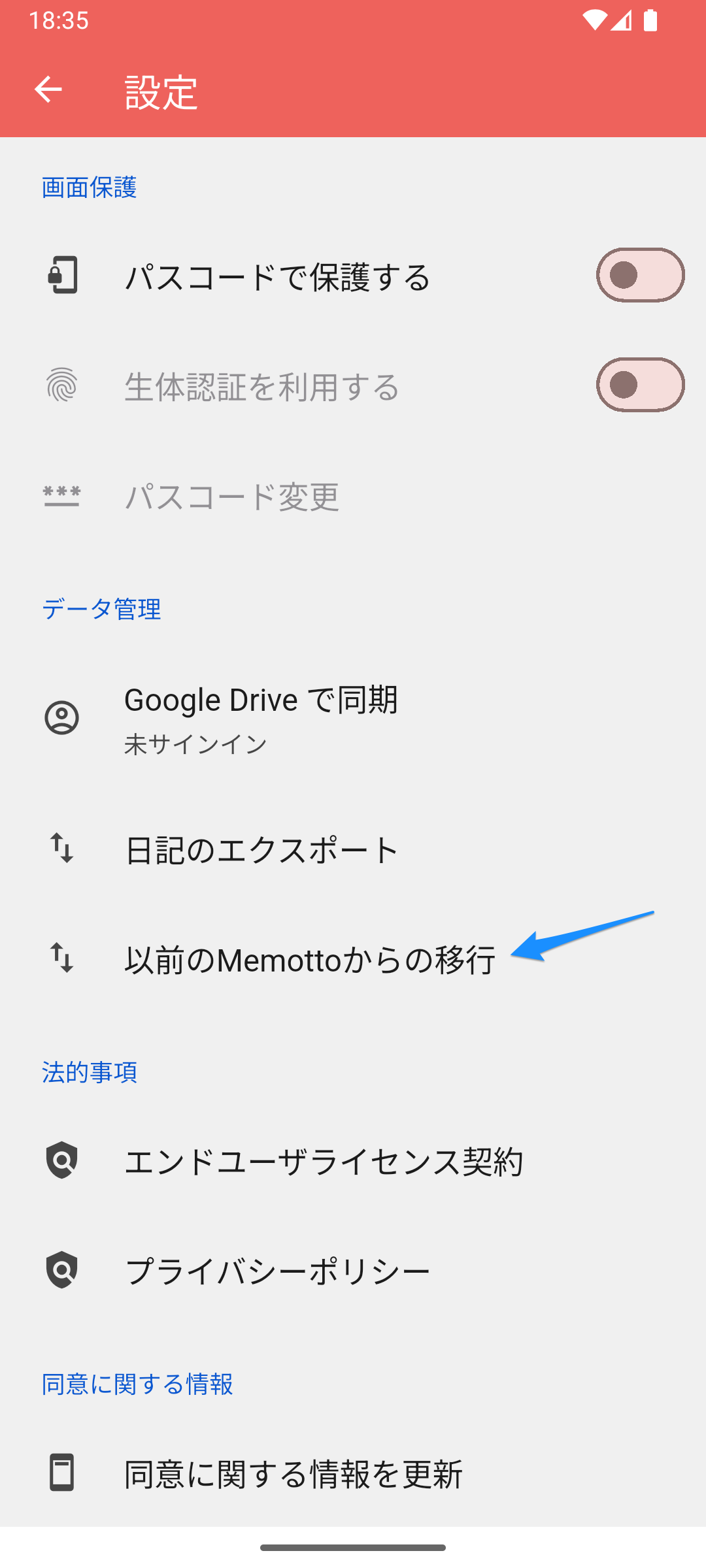Enable the パスコードで保護する switch
Image resolution: width=706 pixels, height=1568 pixels.
(x=639, y=275)
